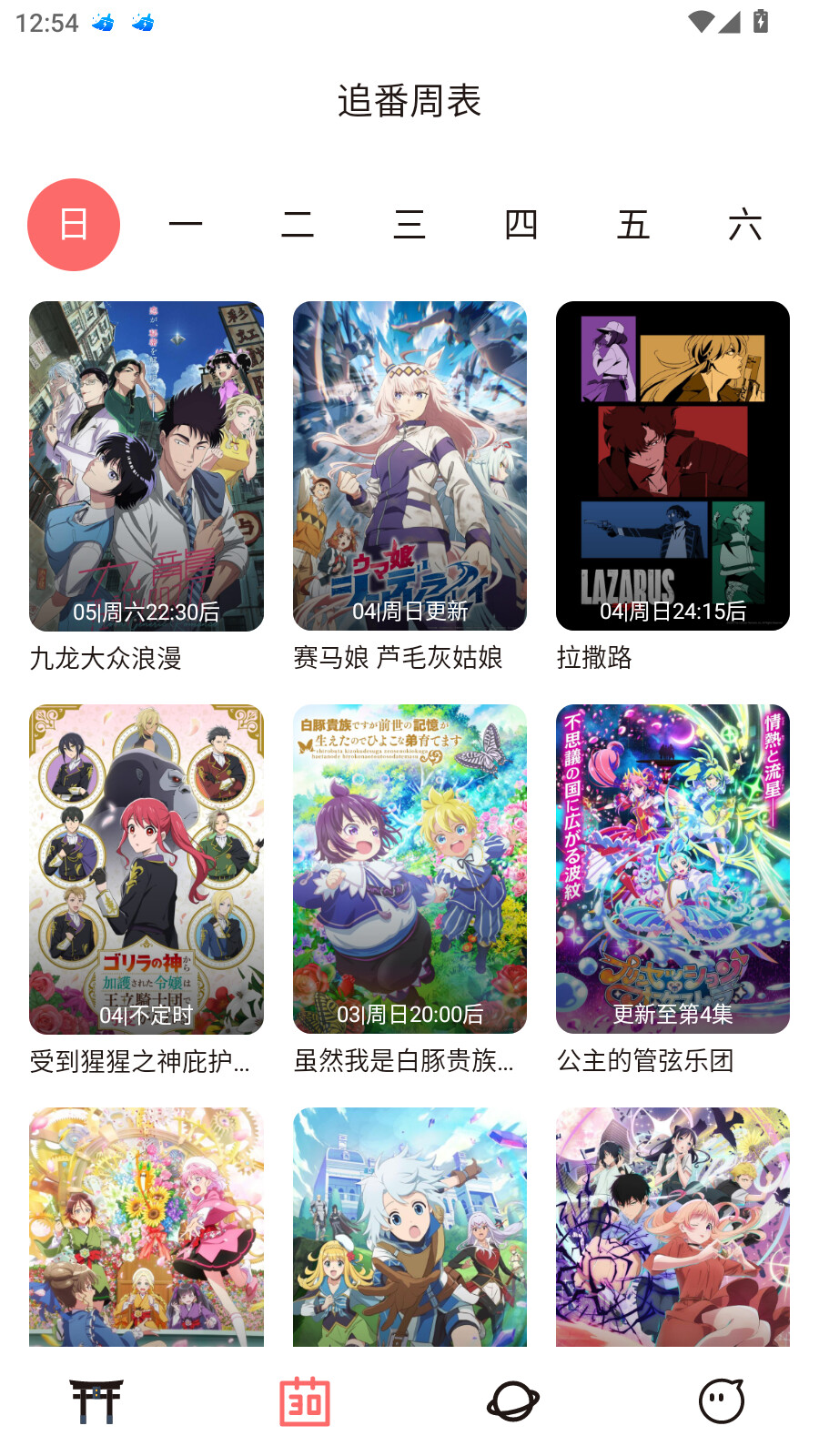This screenshot has height=1456, width=819.
Task: Go to the home torii gate tab
Action: point(96,1401)
